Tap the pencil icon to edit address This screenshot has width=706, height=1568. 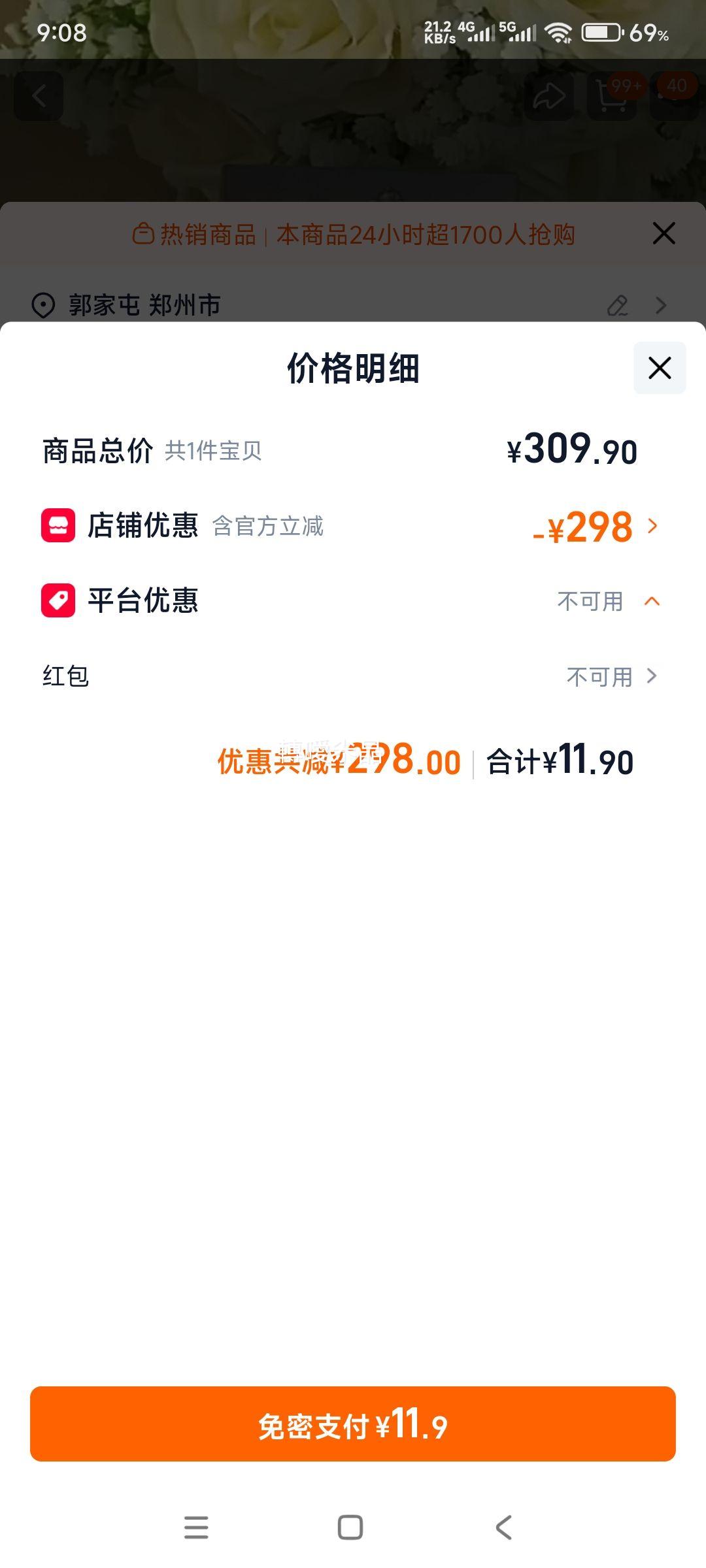(616, 304)
